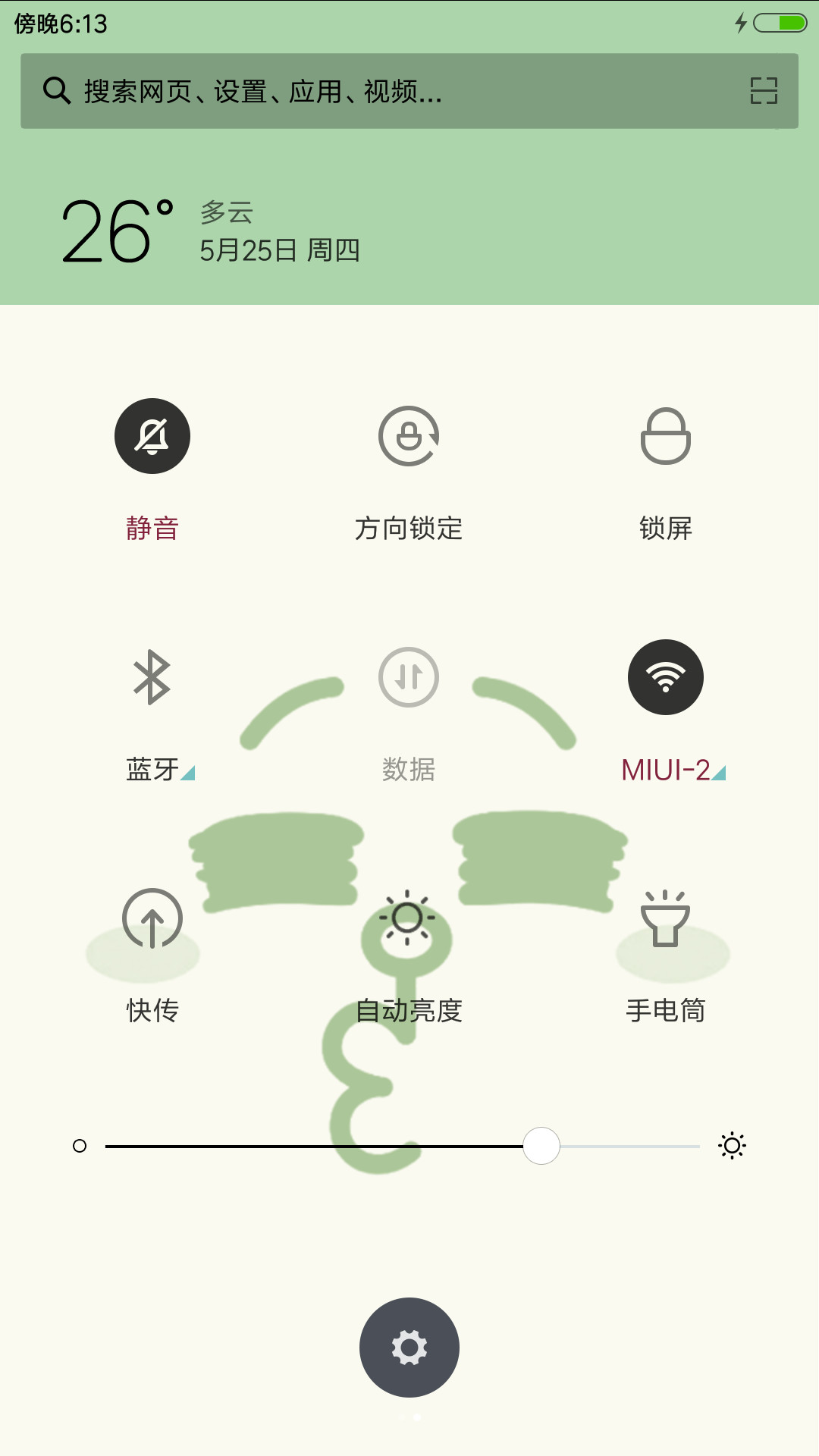Screen dimensions: 819x1456
Task: Toggle 方向锁定 orientation lock
Action: pyautogui.click(x=409, y=436)
